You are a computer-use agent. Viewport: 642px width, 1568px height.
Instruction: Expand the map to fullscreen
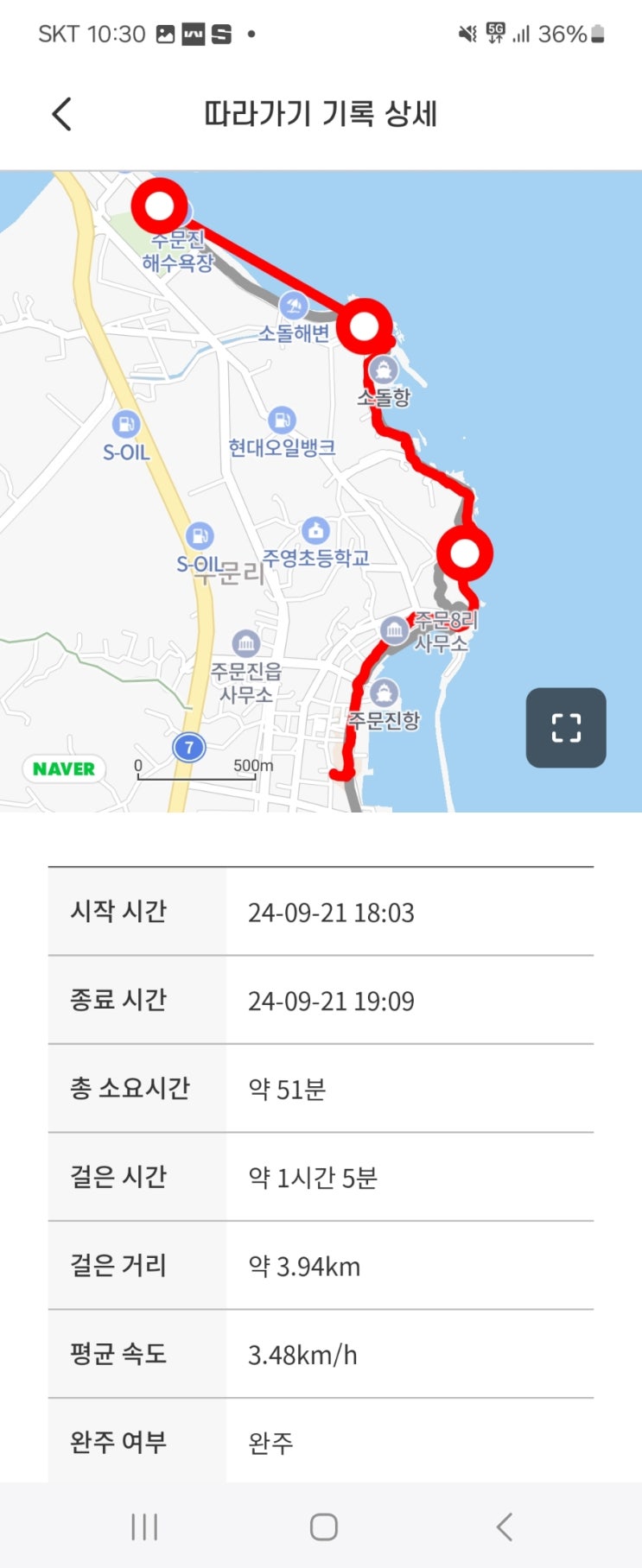pyautogui.click(x=566, y=727)
